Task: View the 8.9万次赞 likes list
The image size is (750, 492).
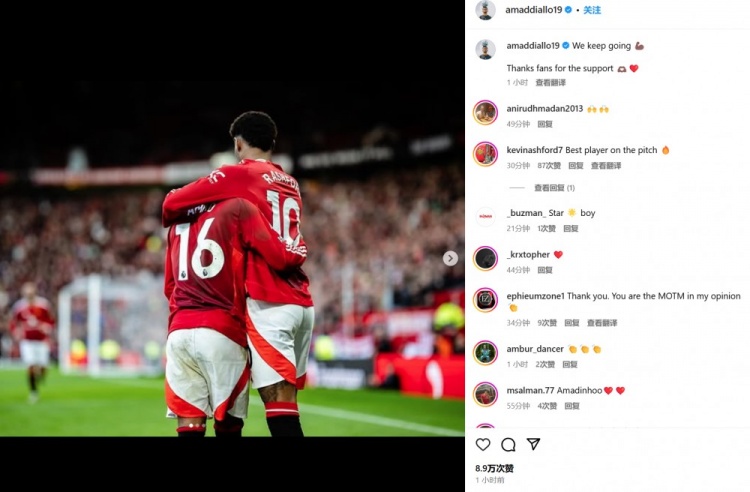Action: point(494,468)
